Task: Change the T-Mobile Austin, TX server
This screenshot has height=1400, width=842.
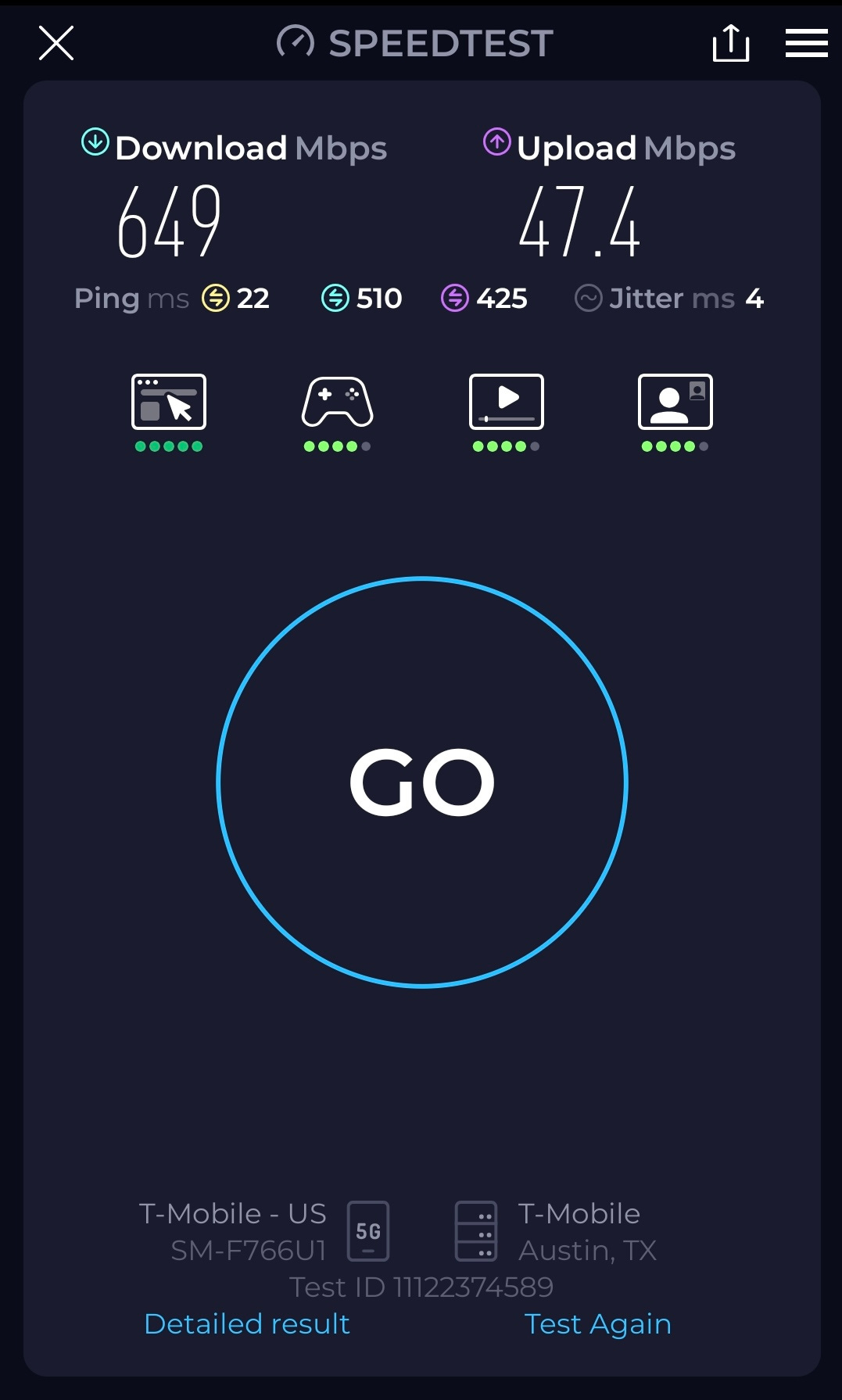Action: pyautogui.click(x=557, y=1231)
